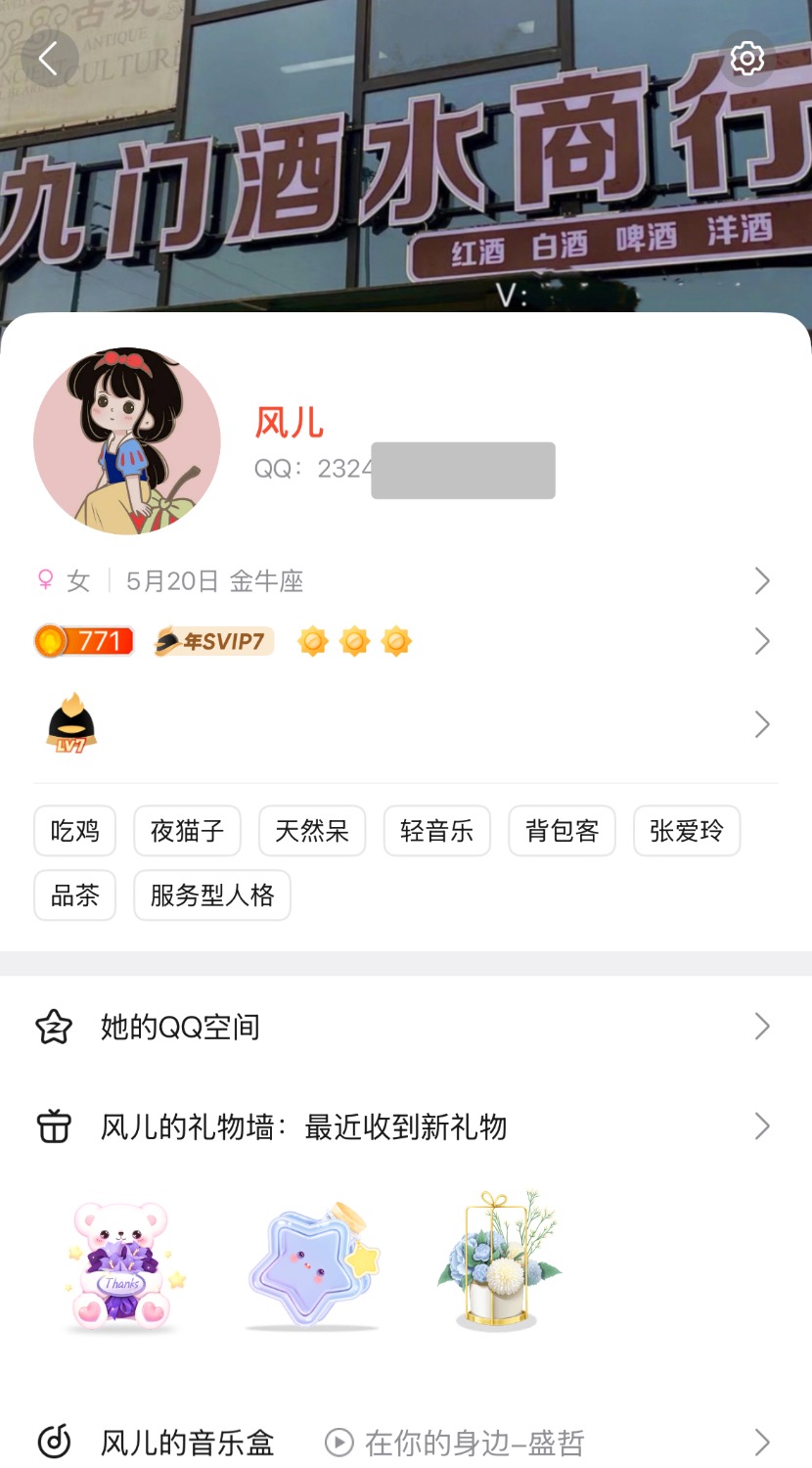The height and width of the screenshot is (1468, 812).
Task: View the Thanks bear gift
Action: point(122,1263)
